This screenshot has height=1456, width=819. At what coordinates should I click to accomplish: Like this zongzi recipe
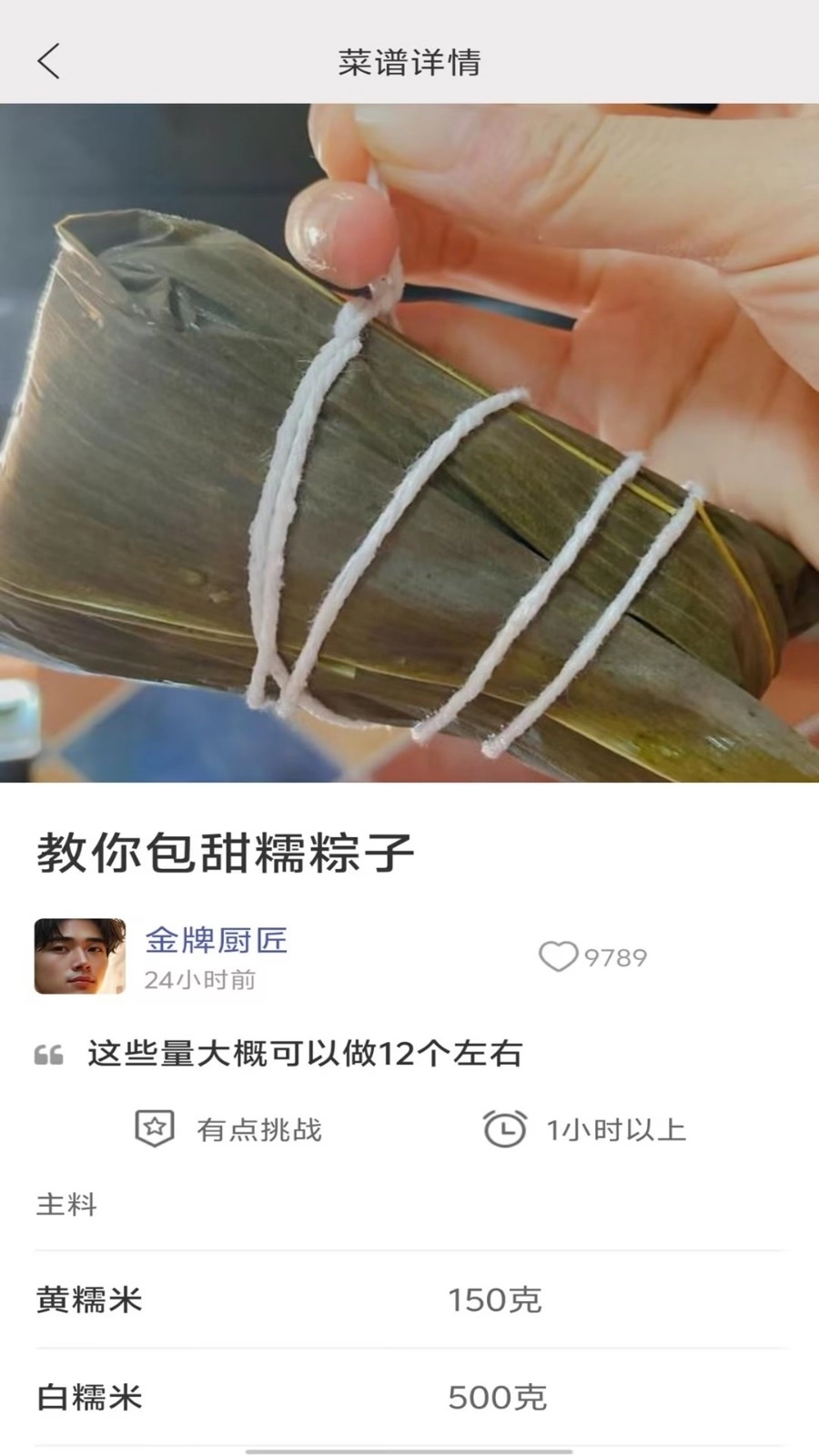click(559, 956)
